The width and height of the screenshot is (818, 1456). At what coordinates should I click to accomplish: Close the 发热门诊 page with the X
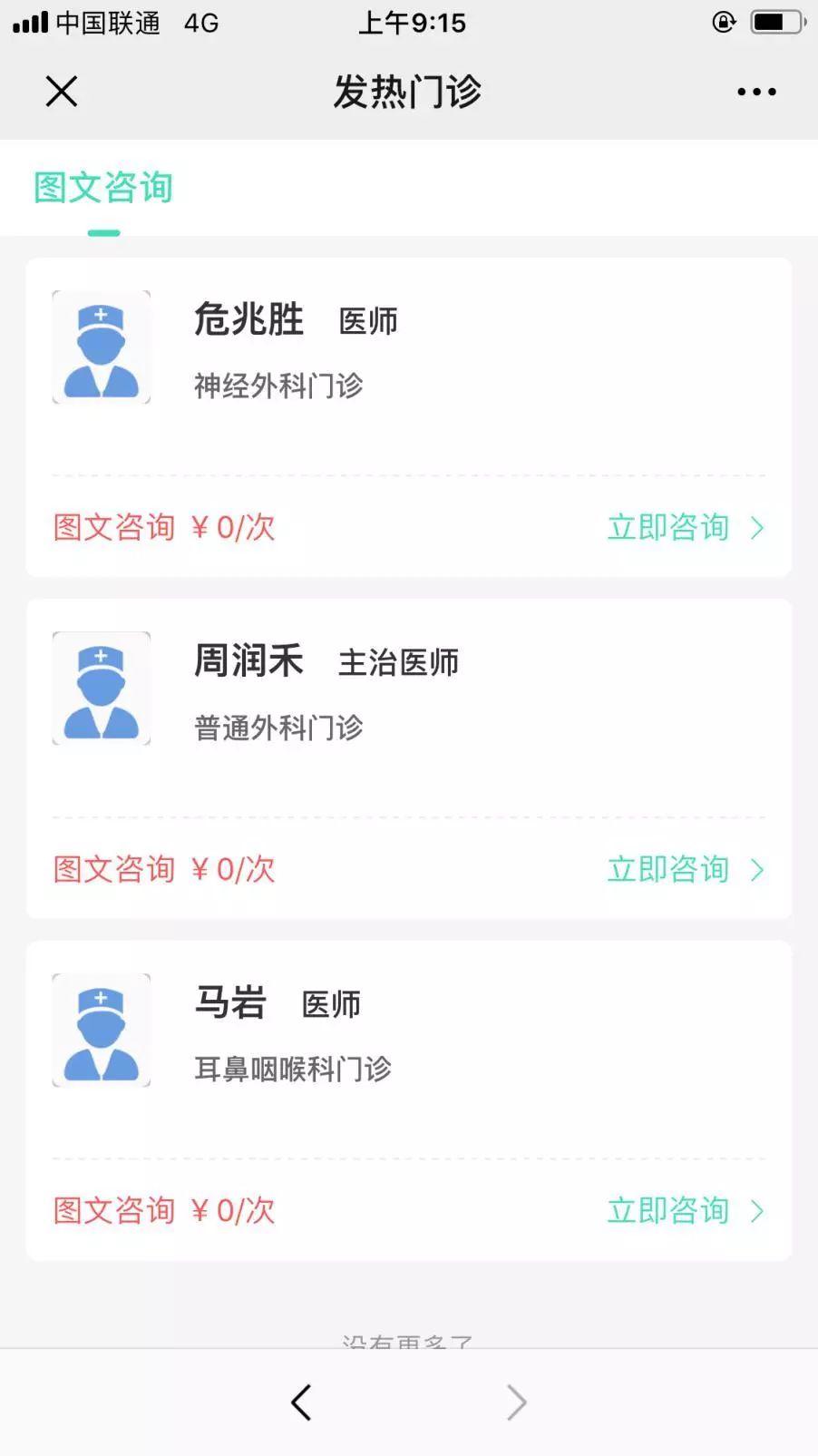pos(62,92)
